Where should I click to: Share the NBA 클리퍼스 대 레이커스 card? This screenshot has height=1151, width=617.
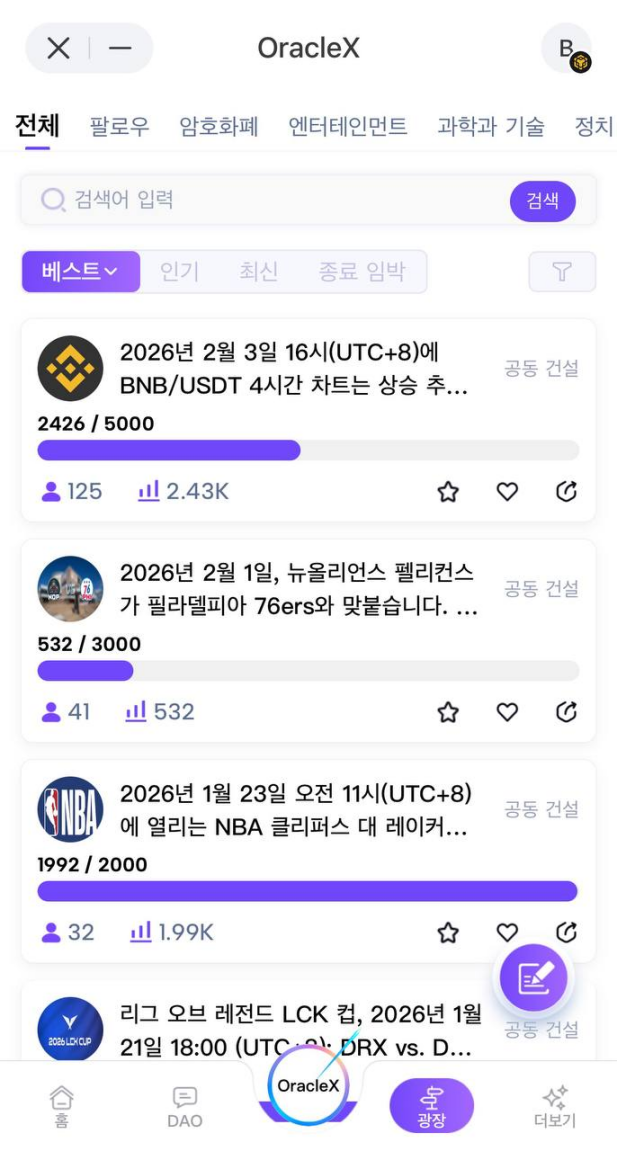tap(566, 933)
